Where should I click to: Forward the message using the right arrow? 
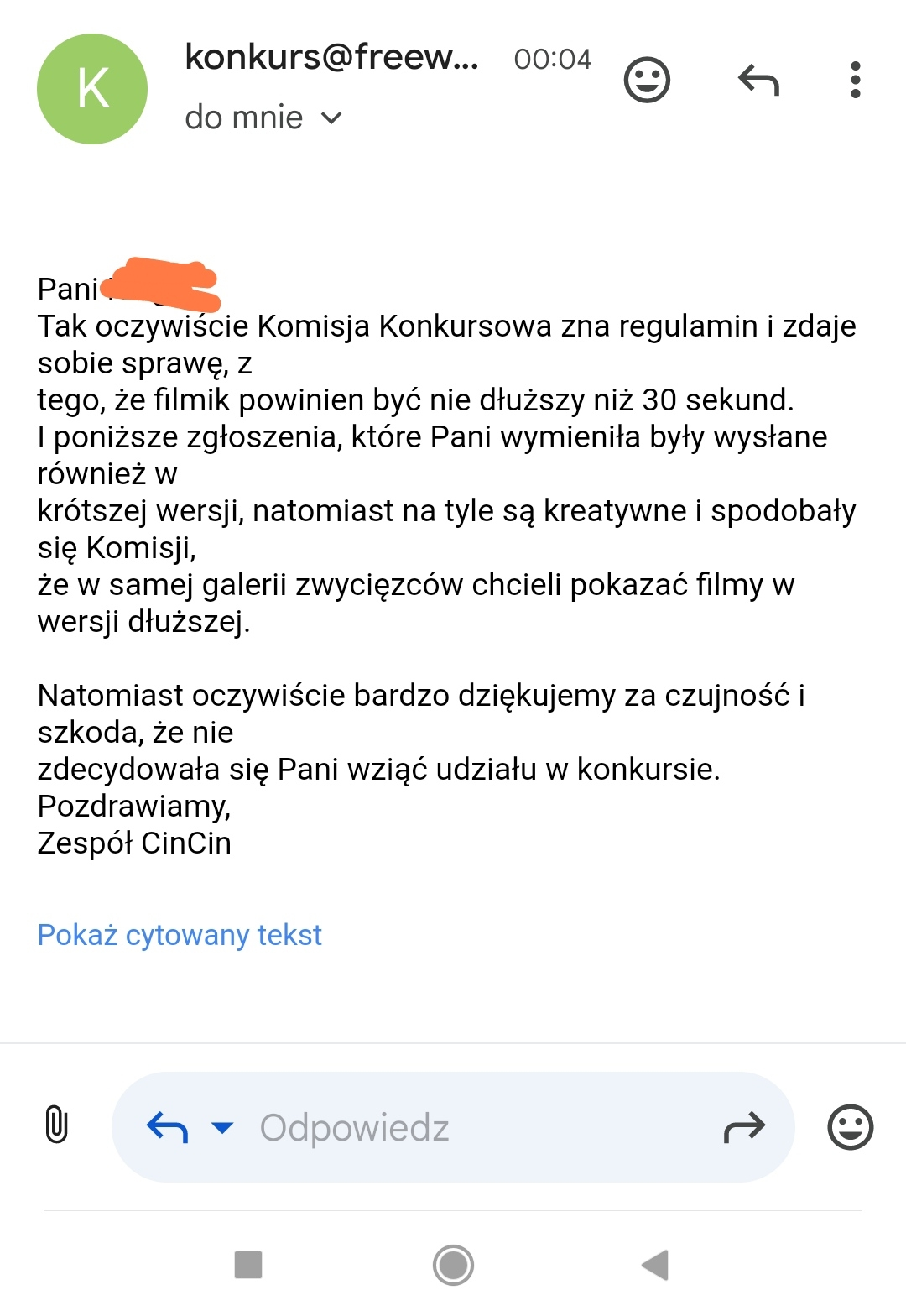744,1127
